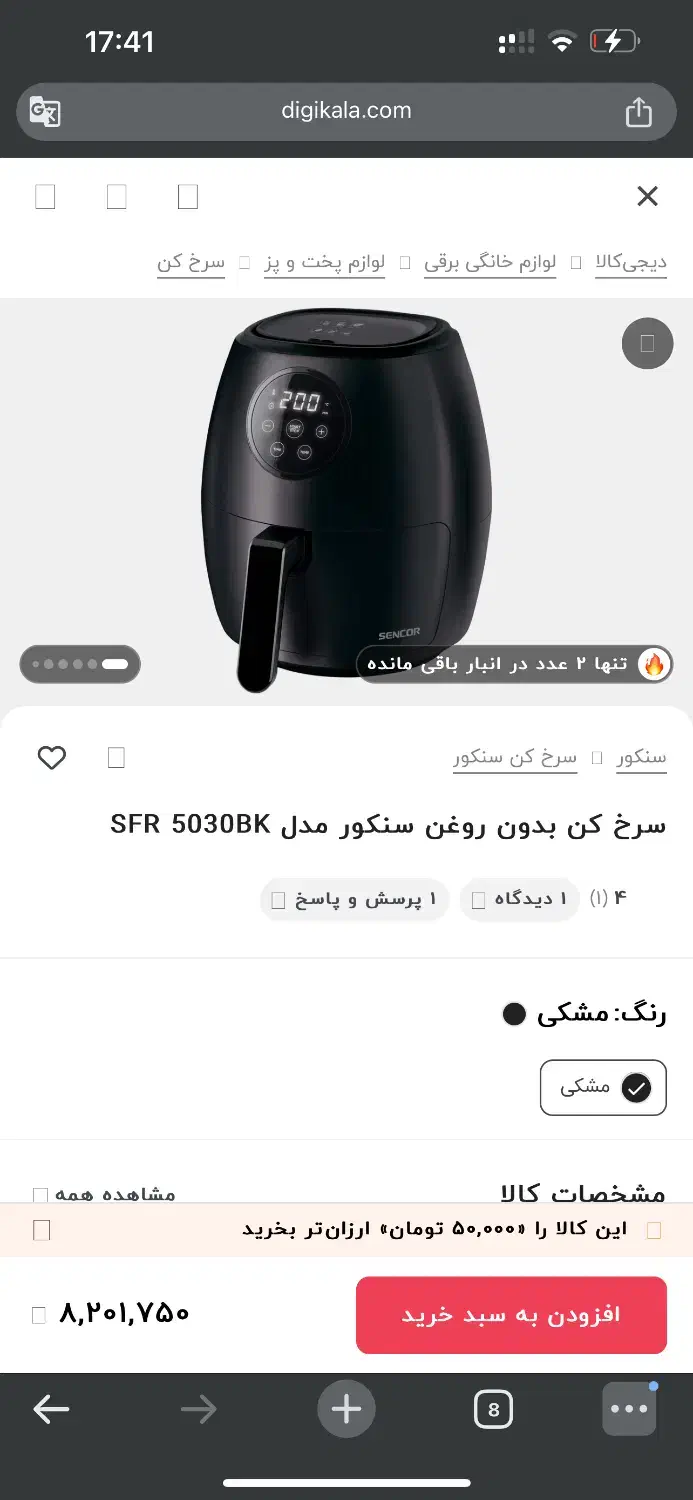Open the سنکور brand link

[x=641, y=757]
